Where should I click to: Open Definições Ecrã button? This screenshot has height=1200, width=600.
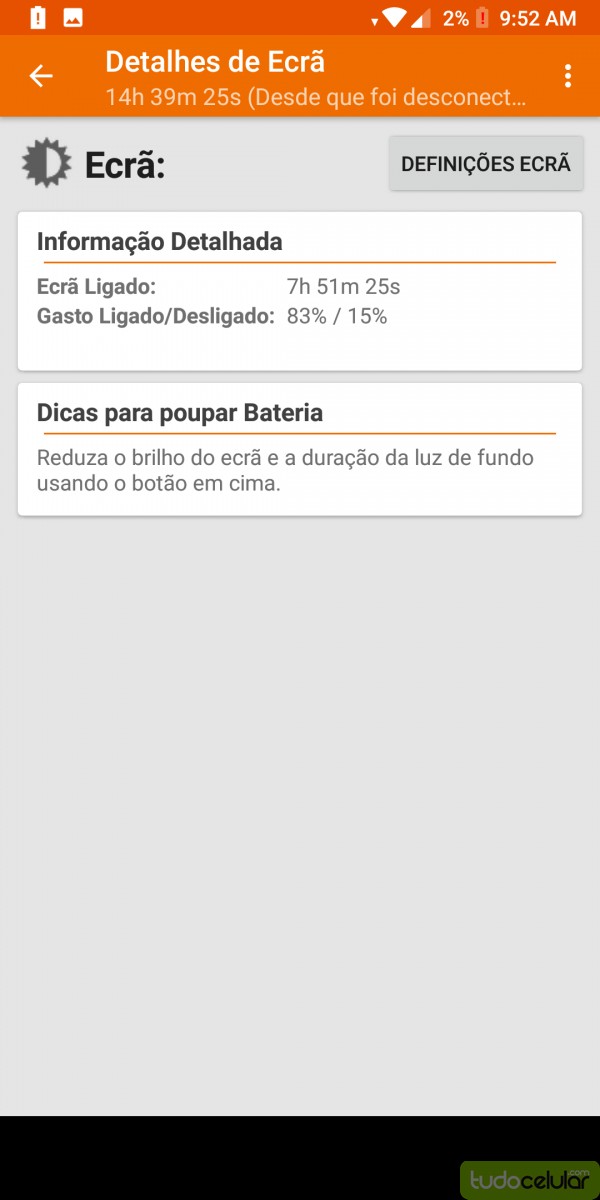pyautogui.click(x=486, y=164)
